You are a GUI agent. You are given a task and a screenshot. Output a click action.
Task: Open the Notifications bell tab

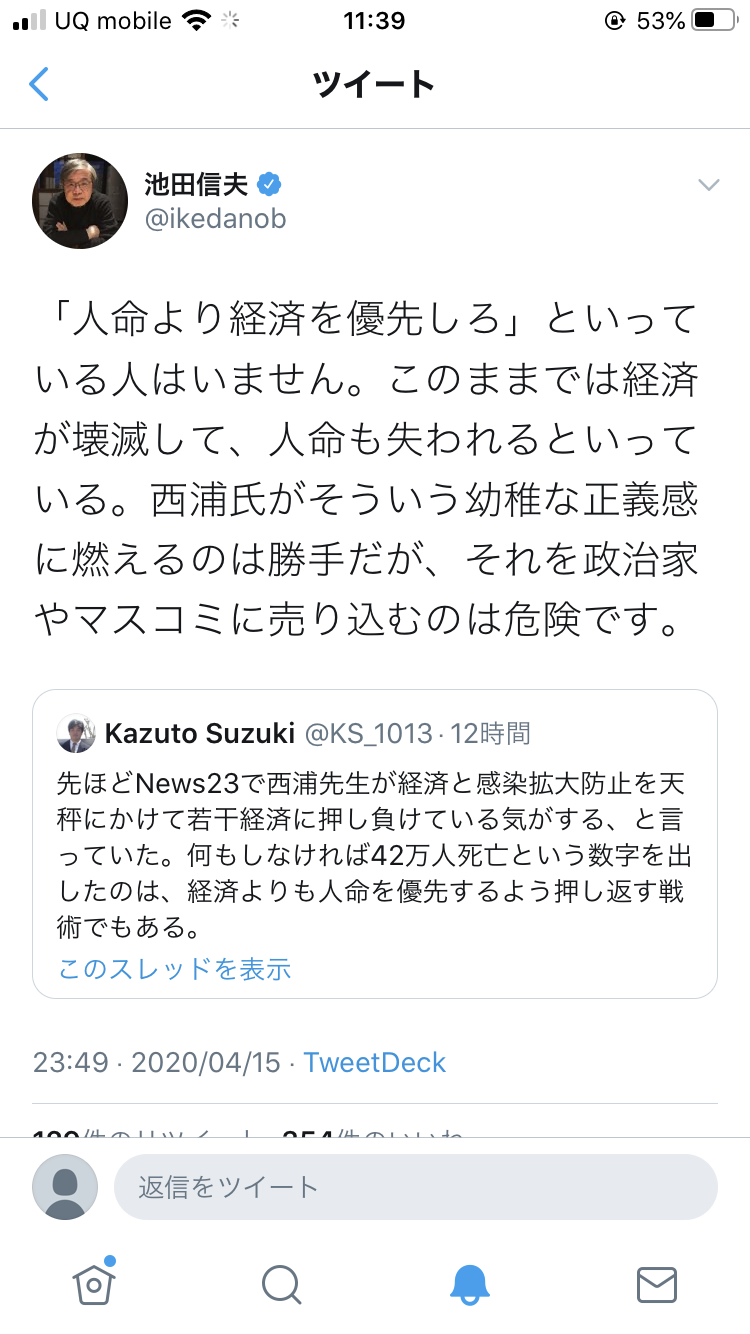coord(469,1284)
